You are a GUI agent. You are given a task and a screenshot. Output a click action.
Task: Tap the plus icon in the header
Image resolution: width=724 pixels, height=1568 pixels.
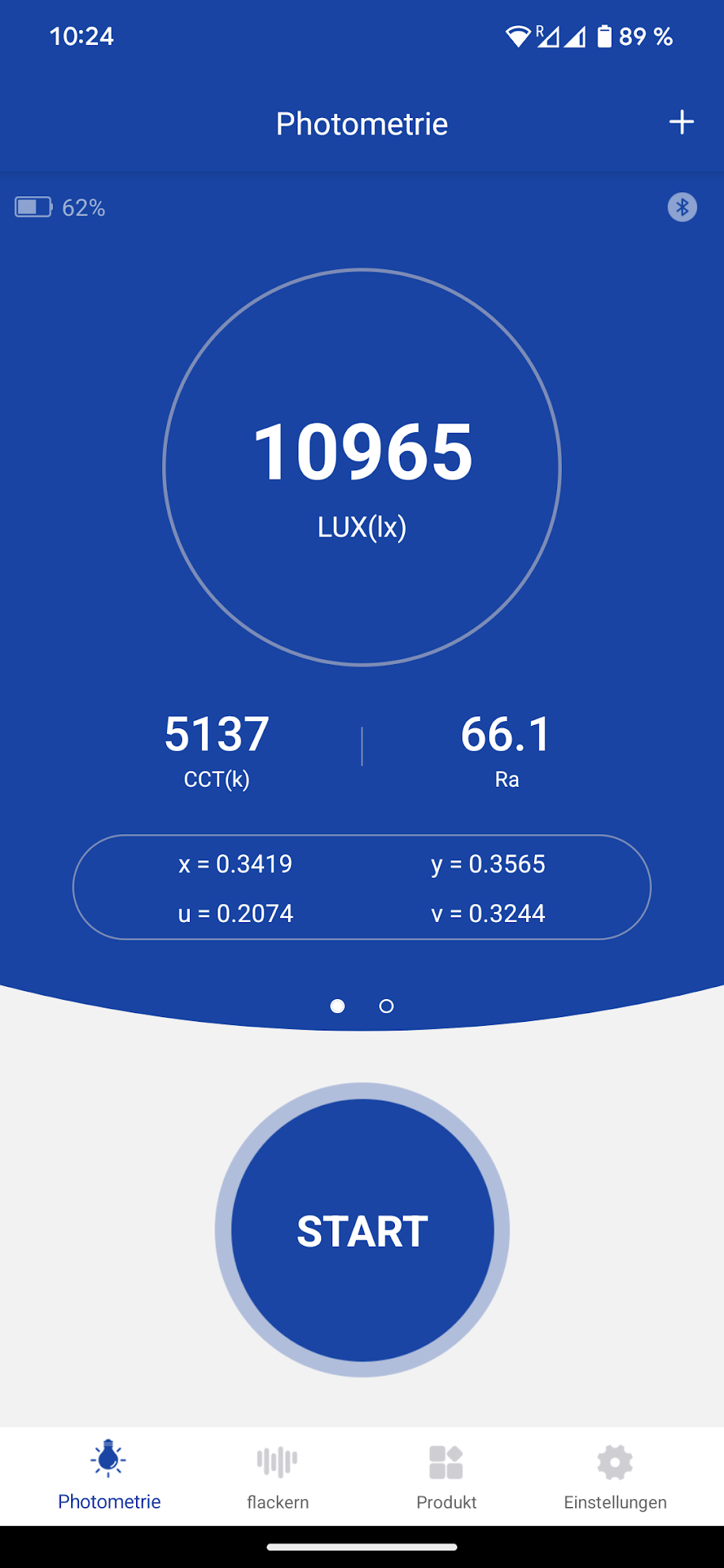point(681,122)
